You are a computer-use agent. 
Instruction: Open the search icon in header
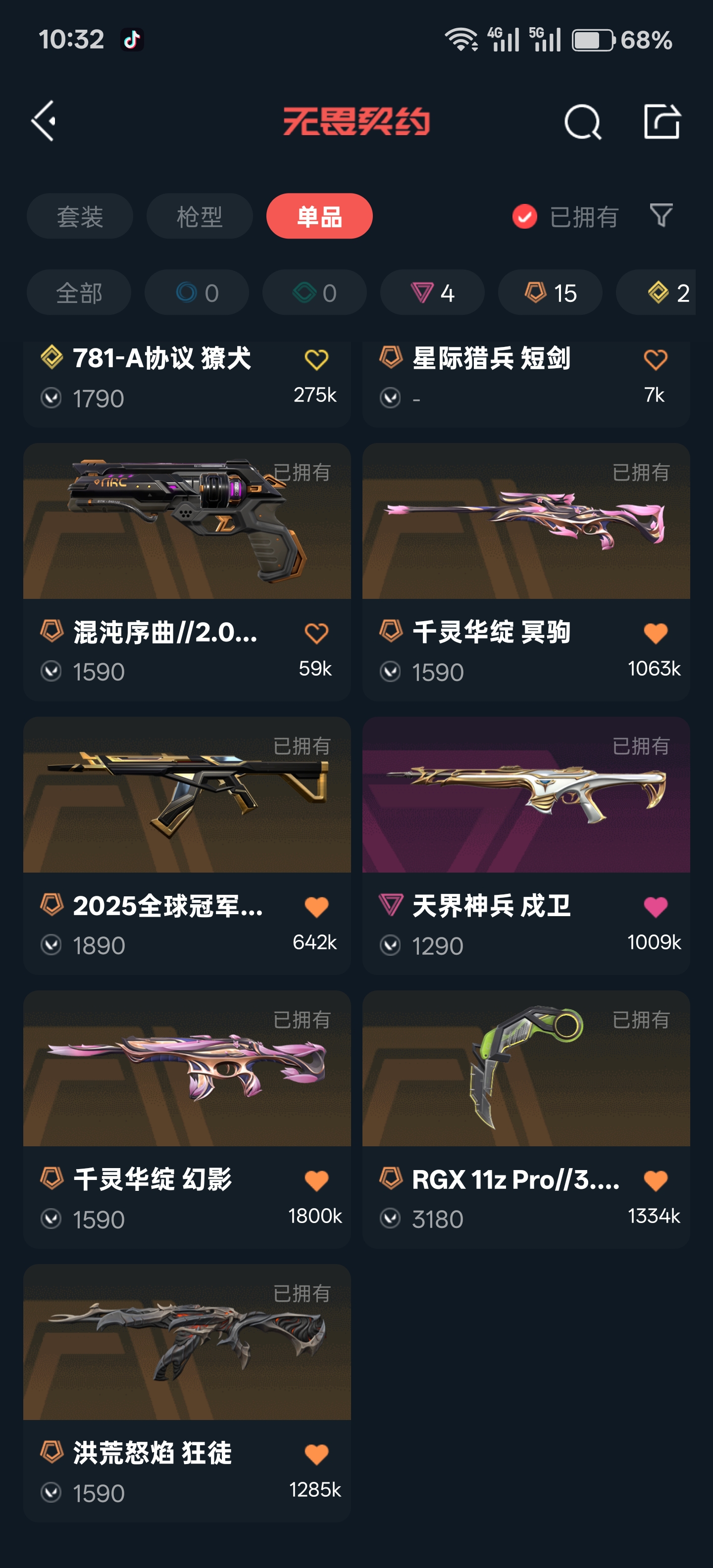point(582,122)
